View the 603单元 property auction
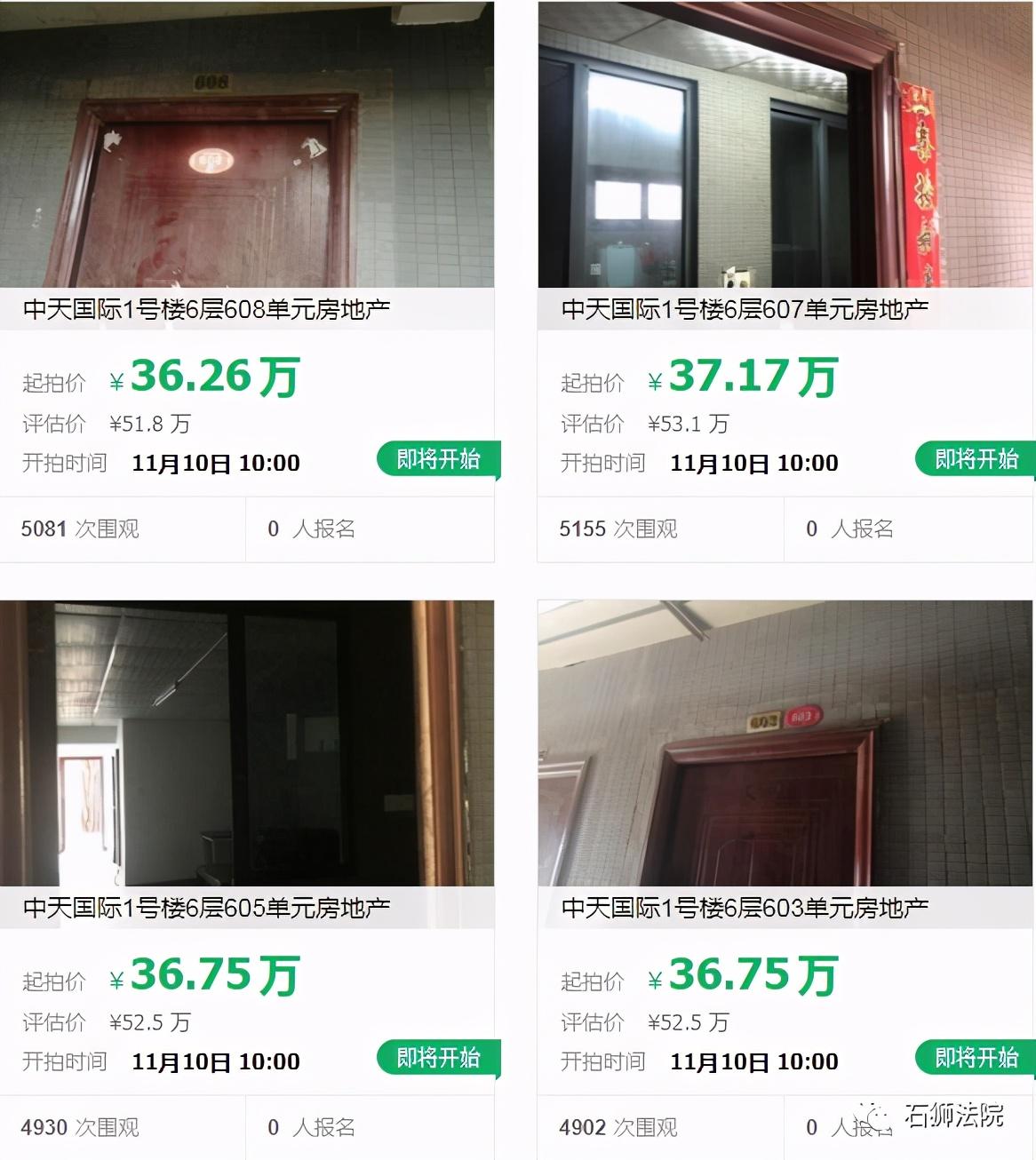 pos(785,879)
